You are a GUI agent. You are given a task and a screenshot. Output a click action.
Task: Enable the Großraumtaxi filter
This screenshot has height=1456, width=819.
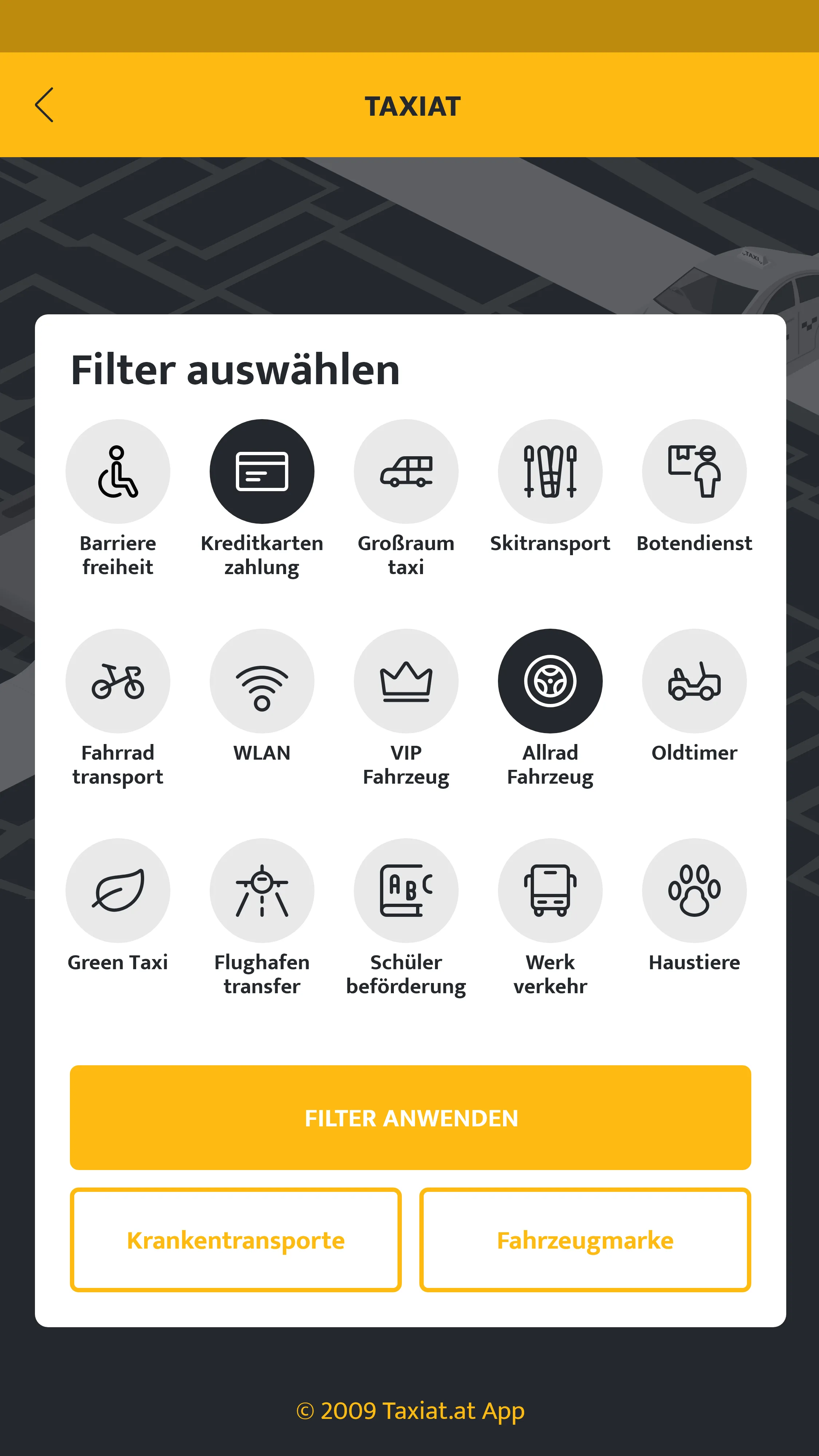point(406,472)
